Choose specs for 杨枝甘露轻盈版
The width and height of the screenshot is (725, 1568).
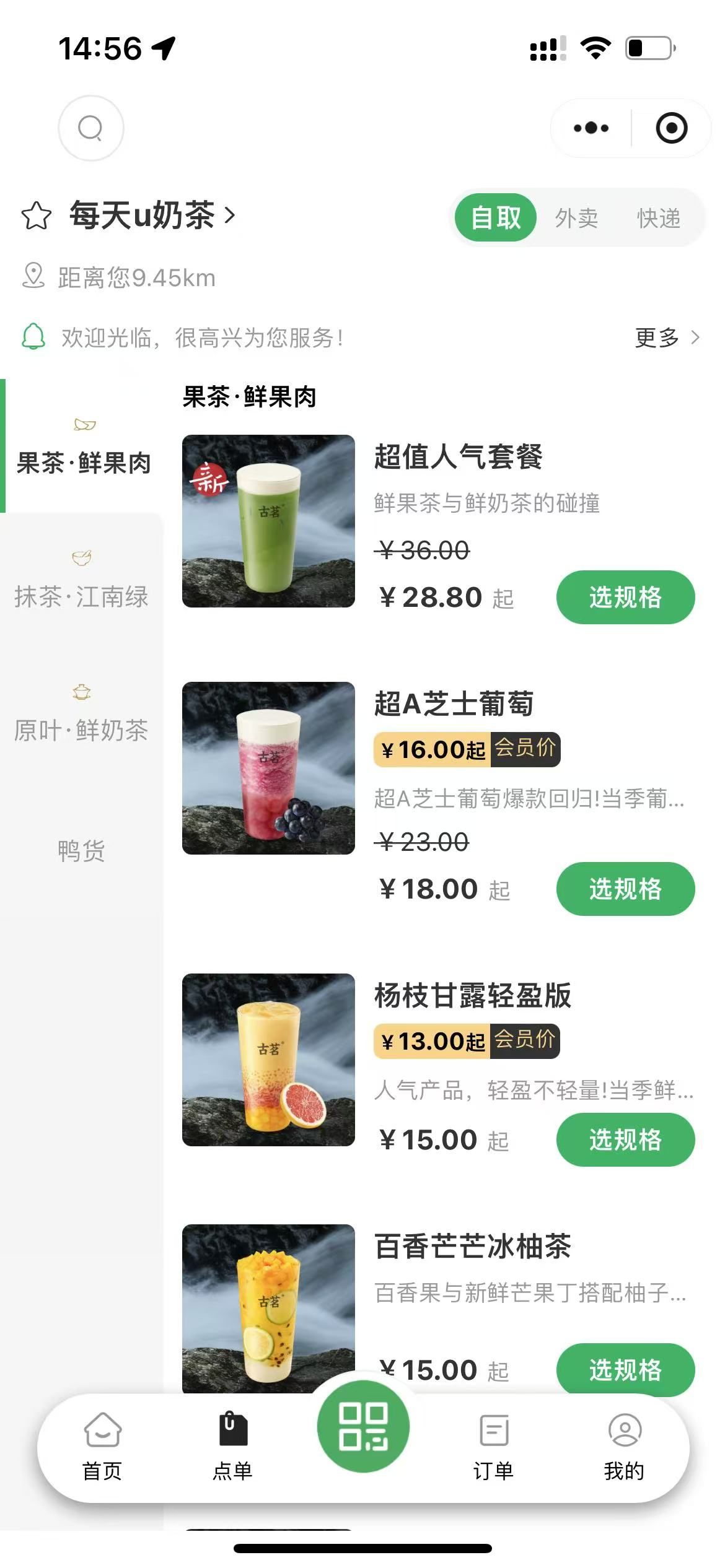[625, 1139]
